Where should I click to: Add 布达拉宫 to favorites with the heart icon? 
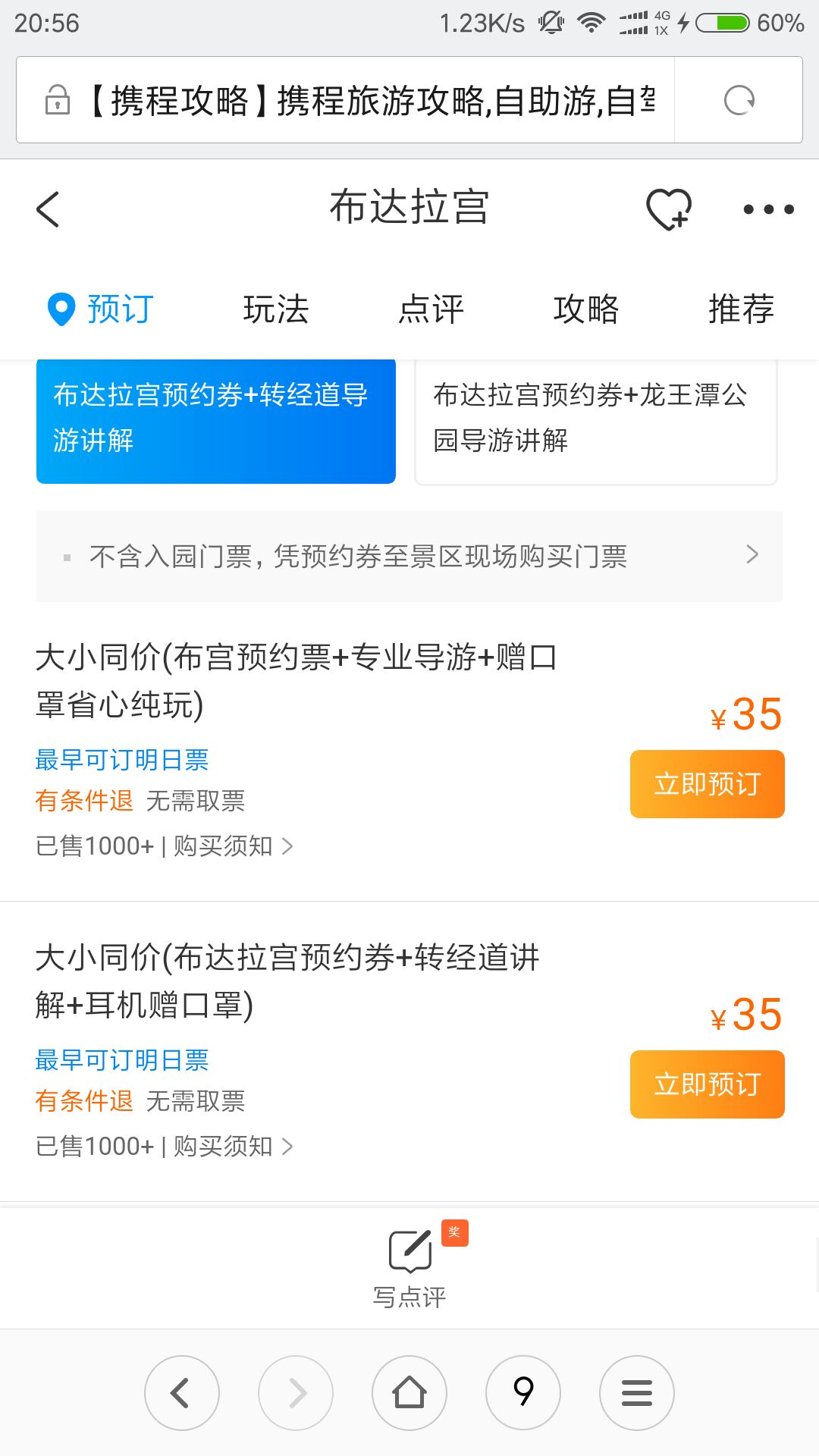click(668, 209)
